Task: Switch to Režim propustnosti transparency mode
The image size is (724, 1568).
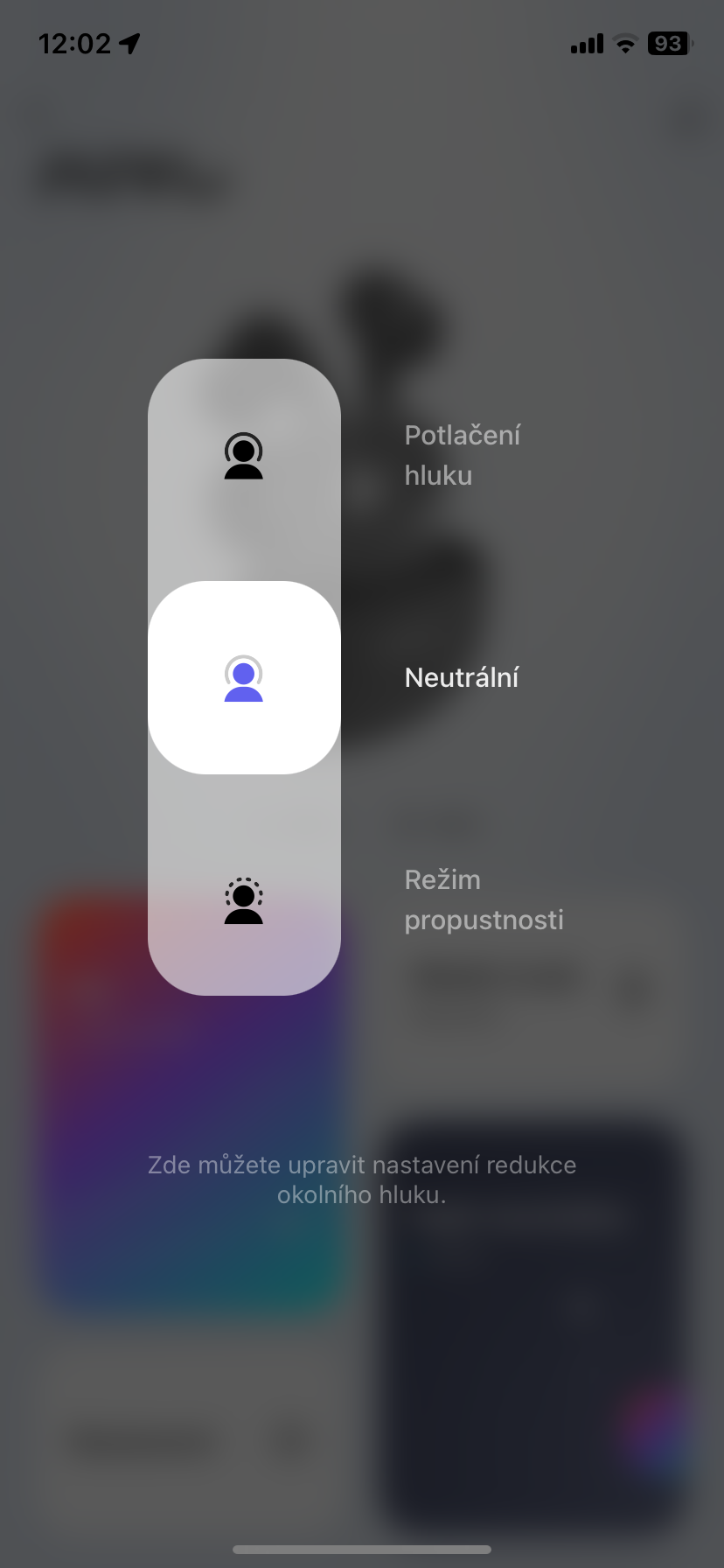Action: coord(244,900)
